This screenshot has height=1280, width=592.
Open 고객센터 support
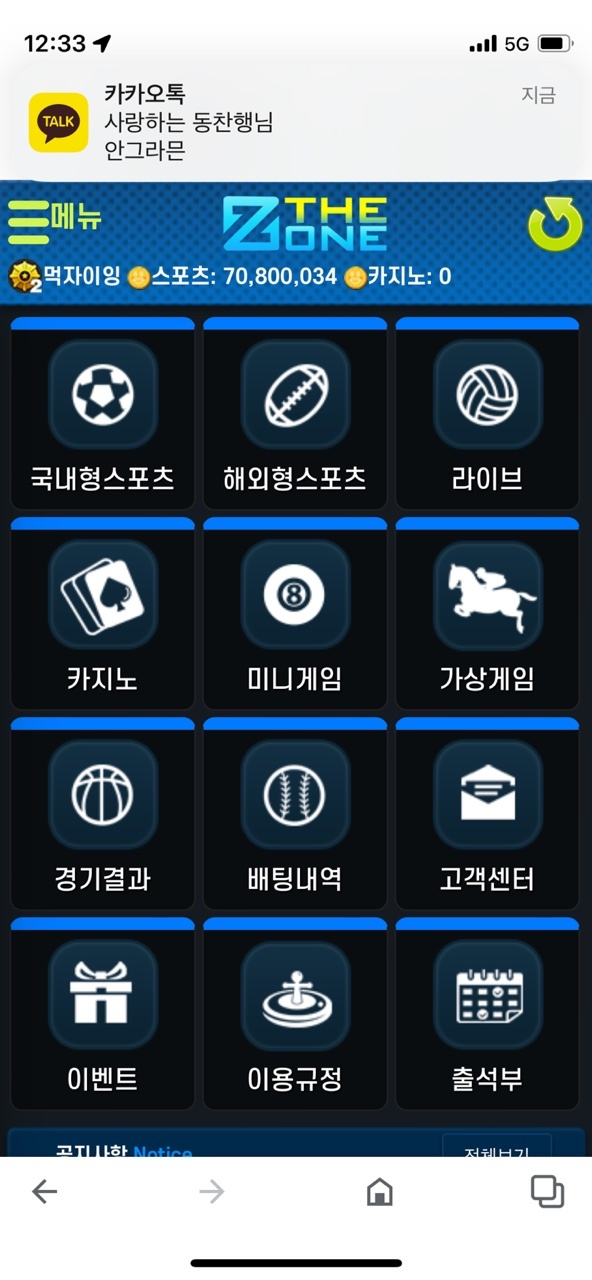488,814
